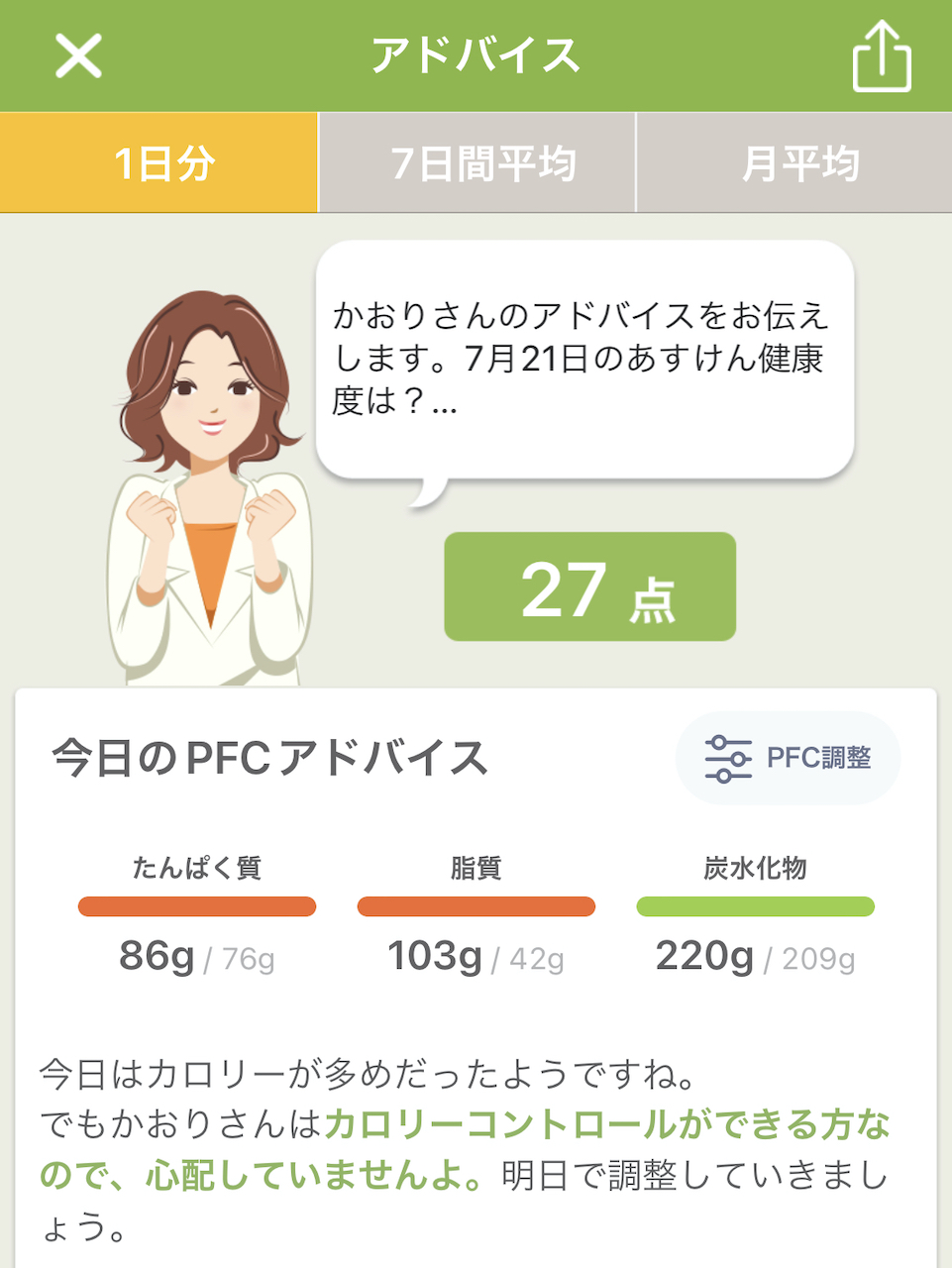Select the 1日分 tab
This screenshot has height=1268, width=952.
click(x=159, y=163)
